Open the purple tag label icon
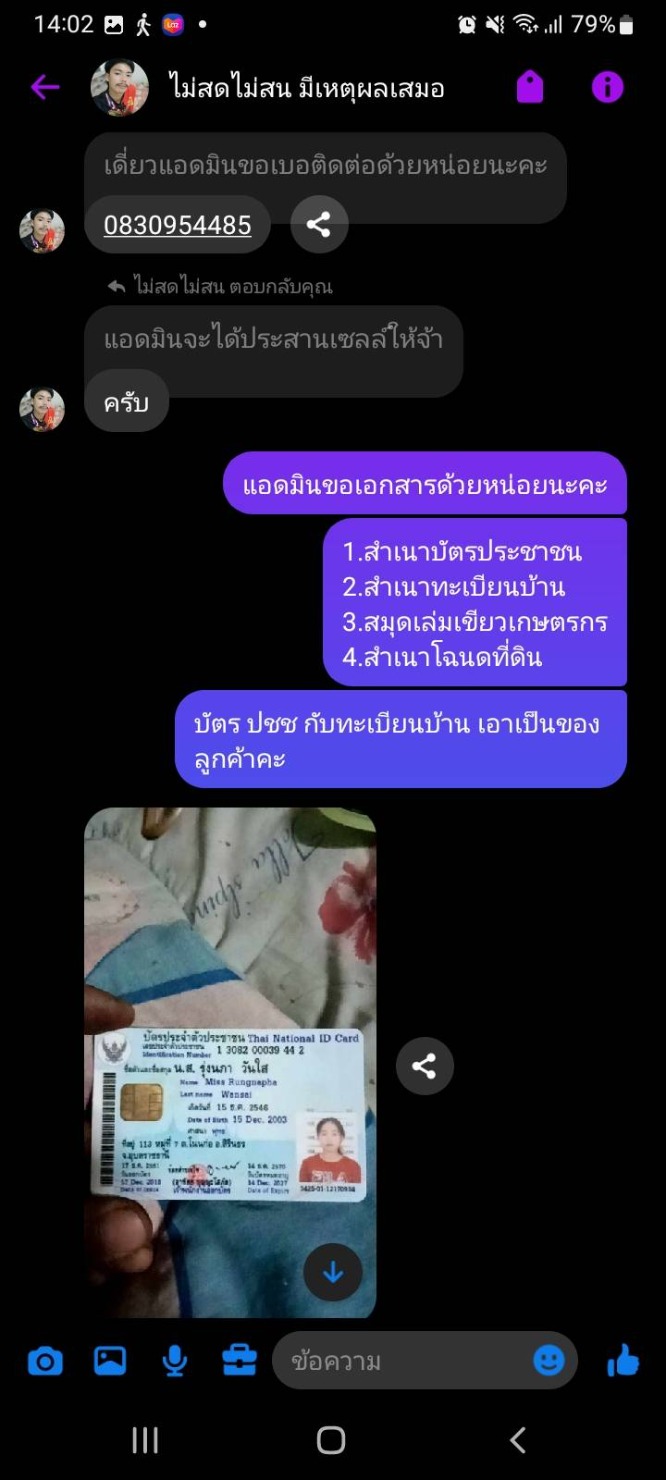This screenshot has height=1480, width=666. (x=530, y=88)
